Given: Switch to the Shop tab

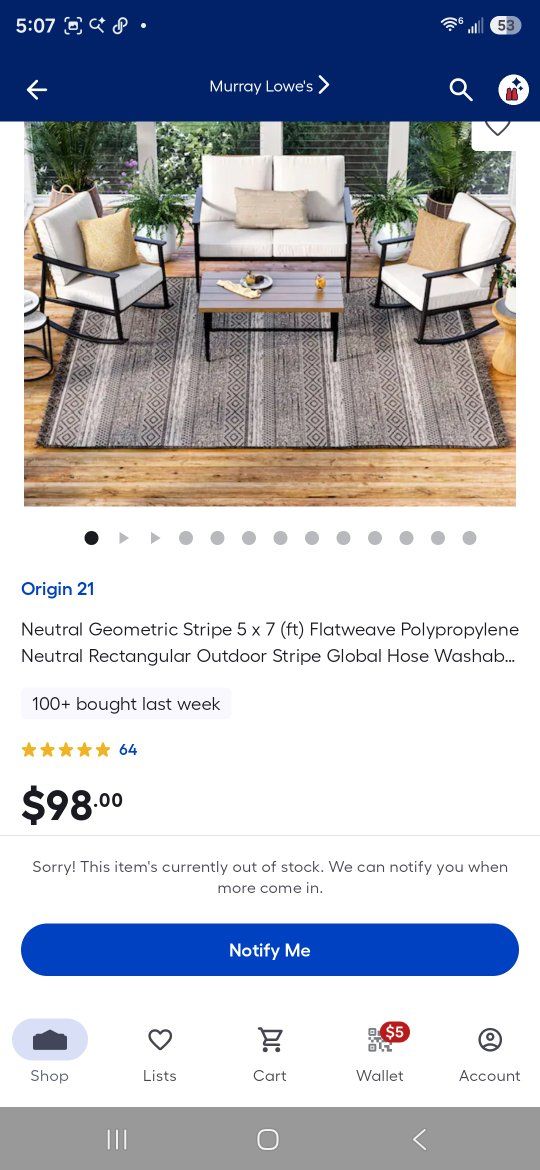Looking at the screenshot, I should [x=49, y=1052].
